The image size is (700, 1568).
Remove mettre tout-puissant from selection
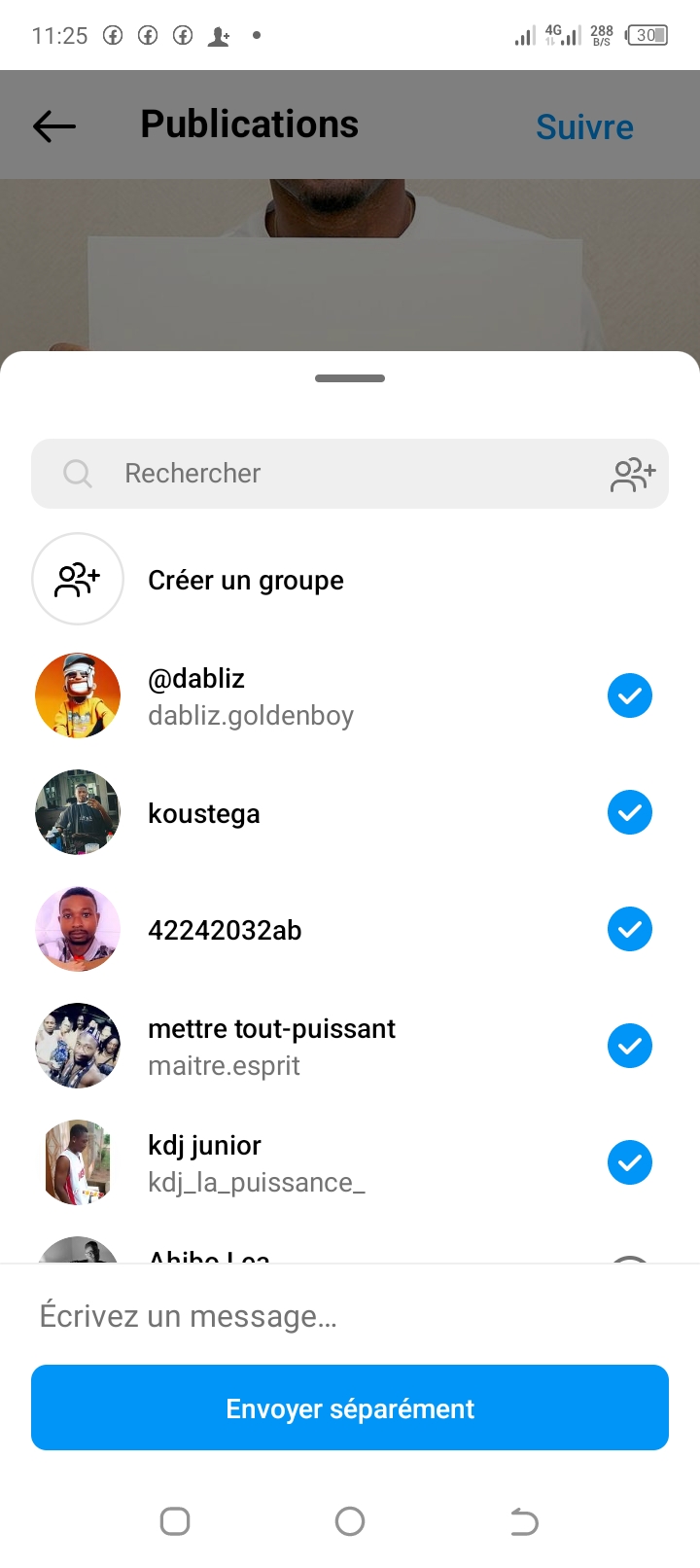coord(630,1047)
